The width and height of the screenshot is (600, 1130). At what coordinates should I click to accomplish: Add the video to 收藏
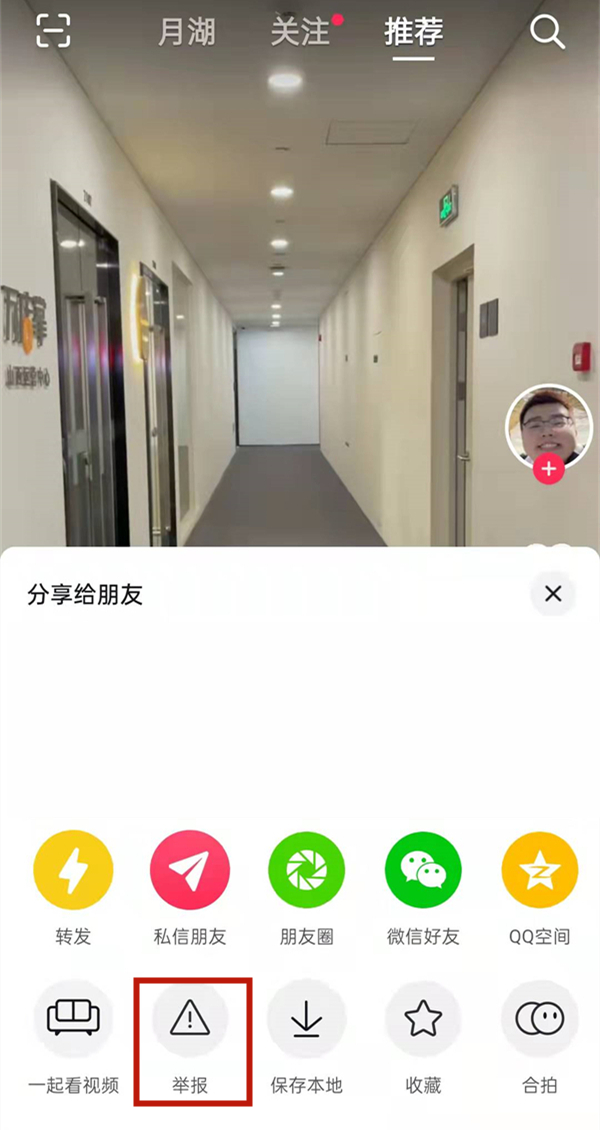pyautogui.click(x=423, y=1018)
